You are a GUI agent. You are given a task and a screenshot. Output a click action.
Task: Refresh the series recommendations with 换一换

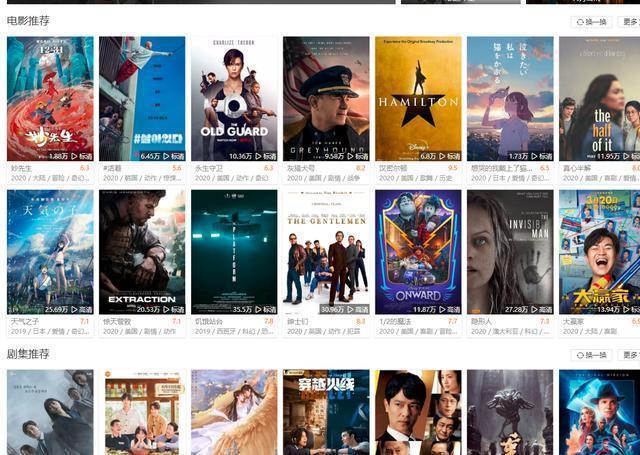click(591, 355)
